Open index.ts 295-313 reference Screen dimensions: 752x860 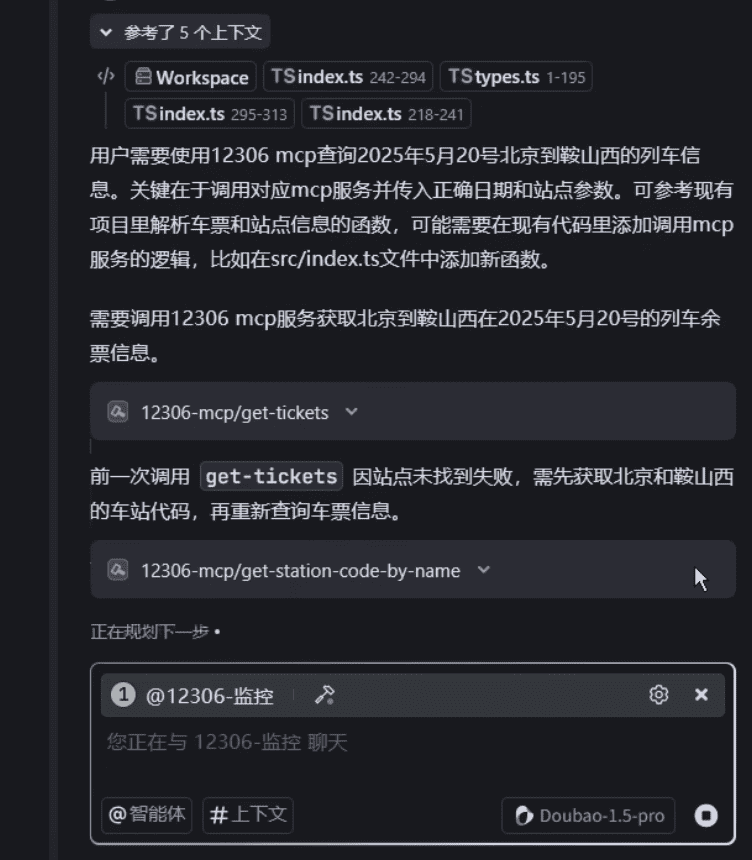[x=210, y=113]
